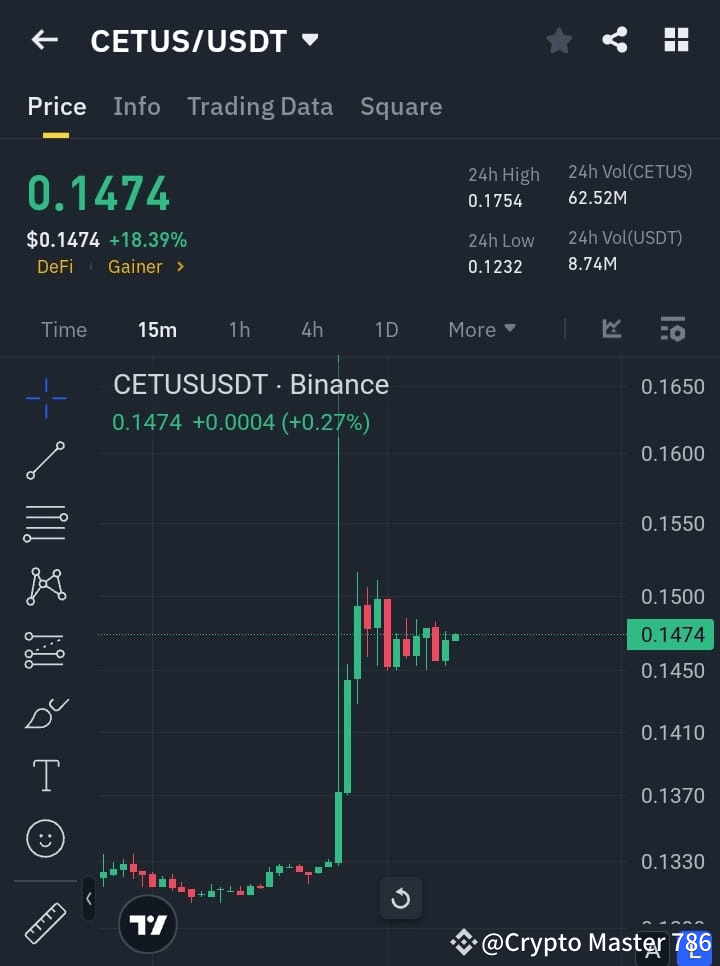Open the chart indicators icon

tap(610, 329)
